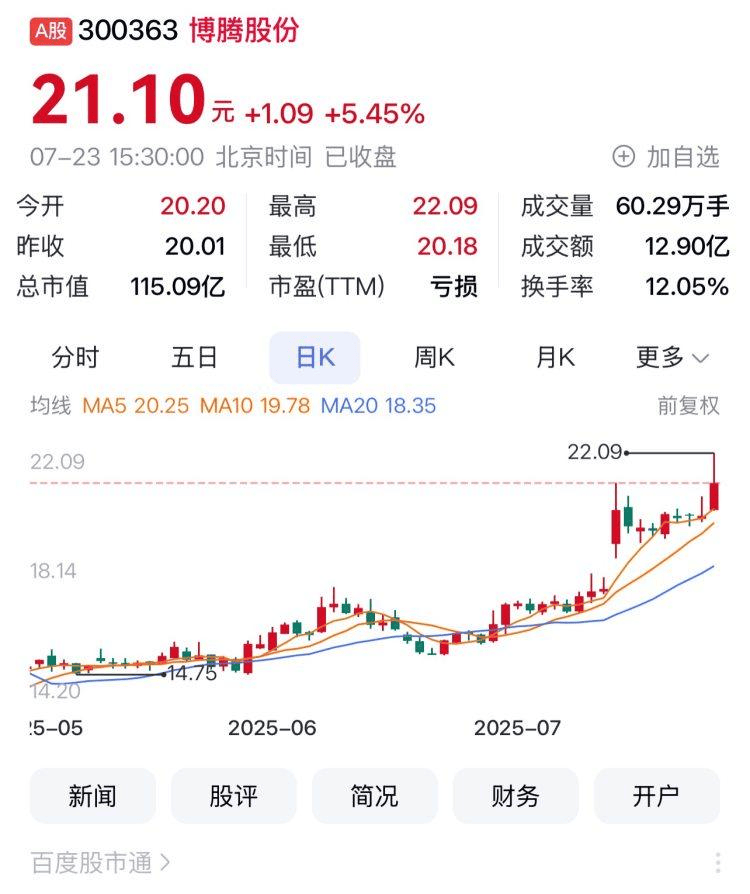The width and height of the screenshot is (750, 894).
Task: Open the 前复权 adjustment selector
Action: pyautogui.click(x=686, y=400)
